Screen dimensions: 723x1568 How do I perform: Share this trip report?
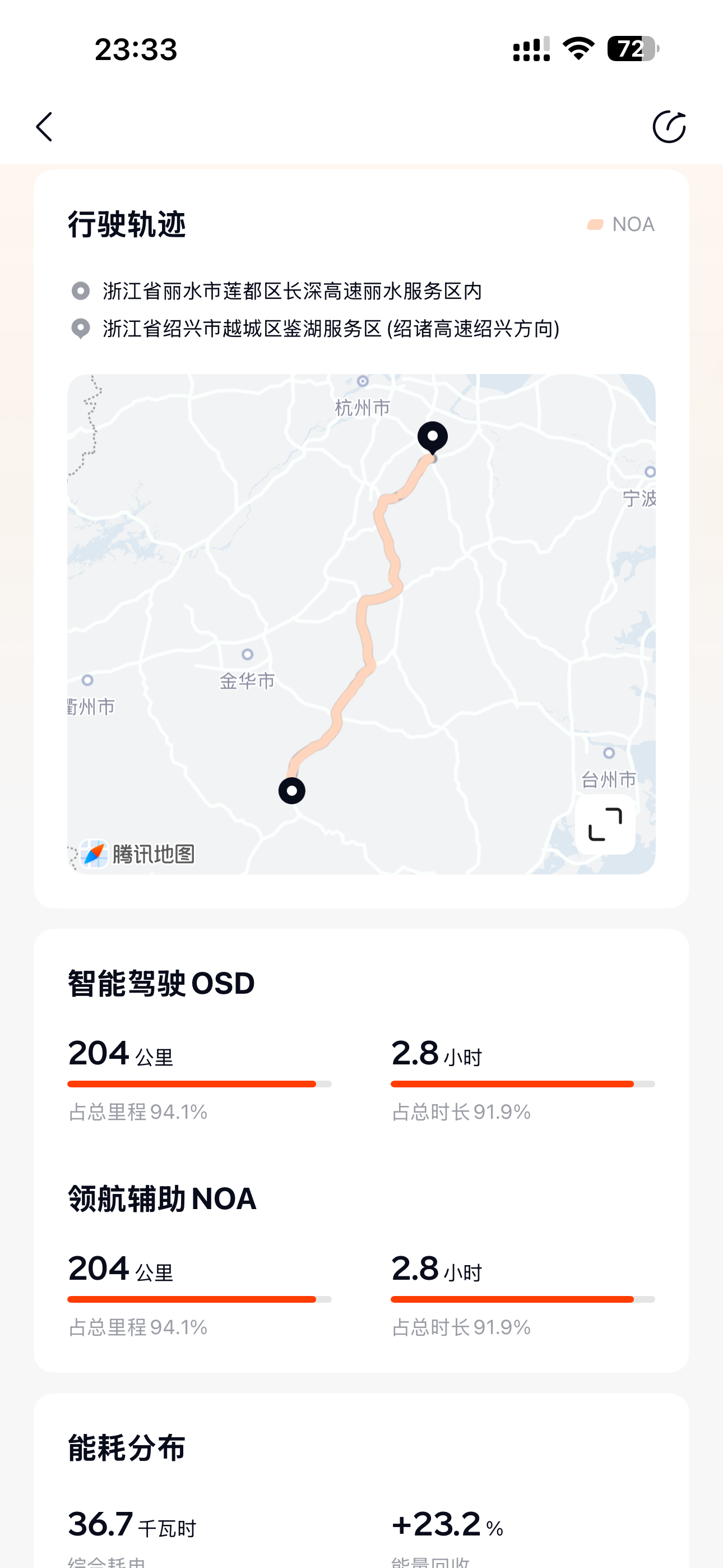pos(669,127)
